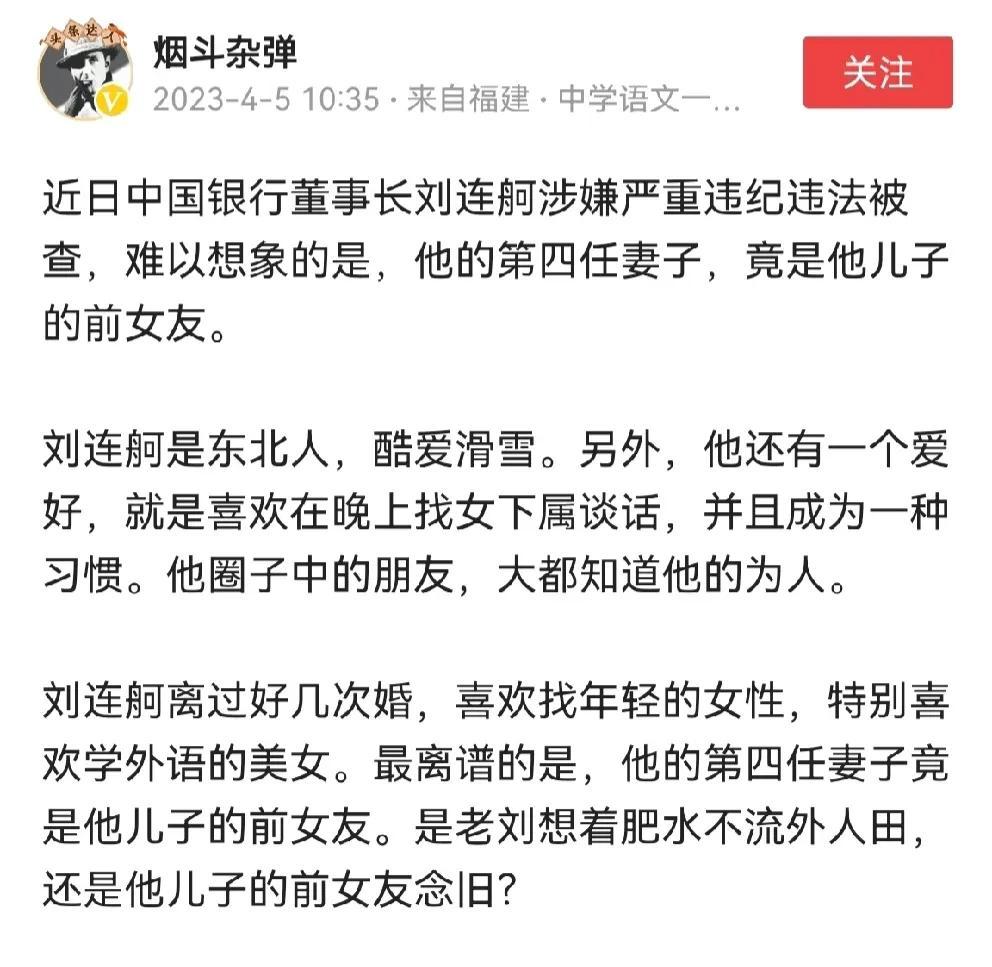This screenshot has height=967, width=992.
Task: Tap the red 关注 follow button
Action: [x=877, y=72]
